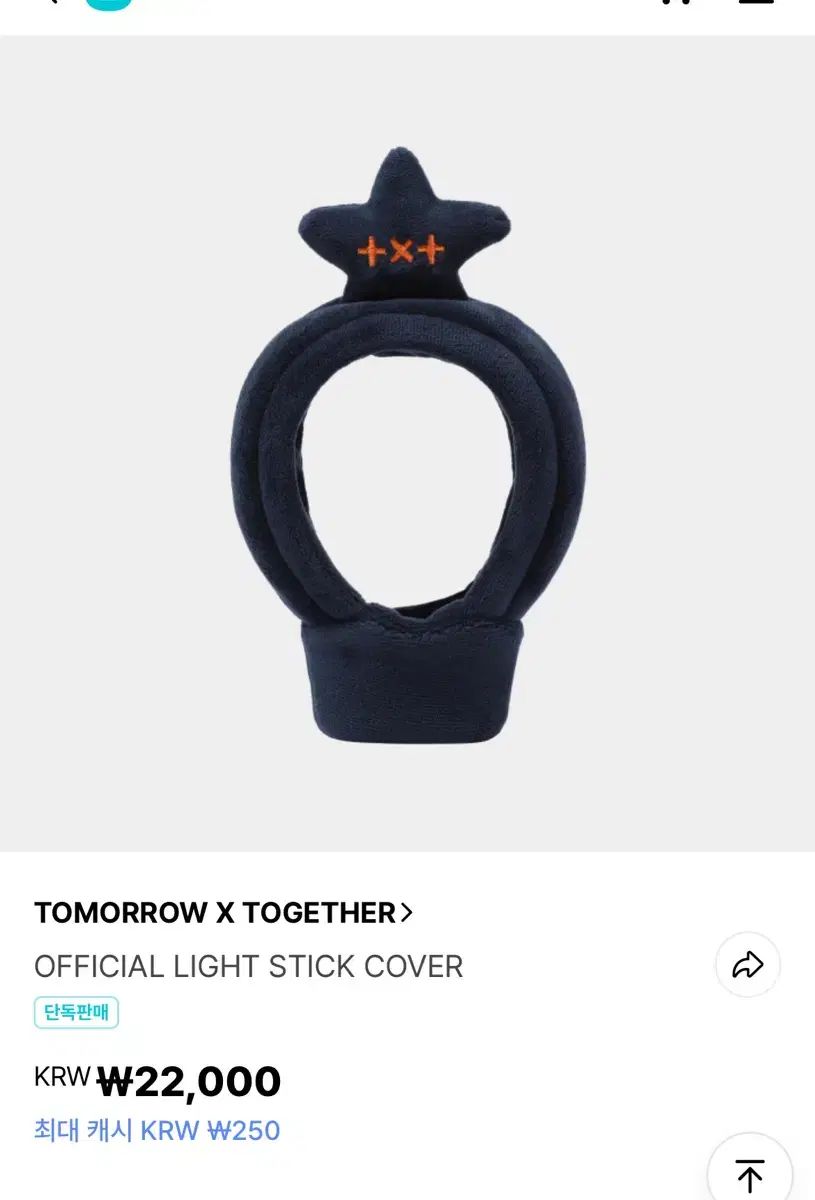Image resolution: width=815 pixels, height=1200 pixels.
Task: Tap the scroll-to-top arrow button
Action: pyautogui.click(x=750, y=1174)
